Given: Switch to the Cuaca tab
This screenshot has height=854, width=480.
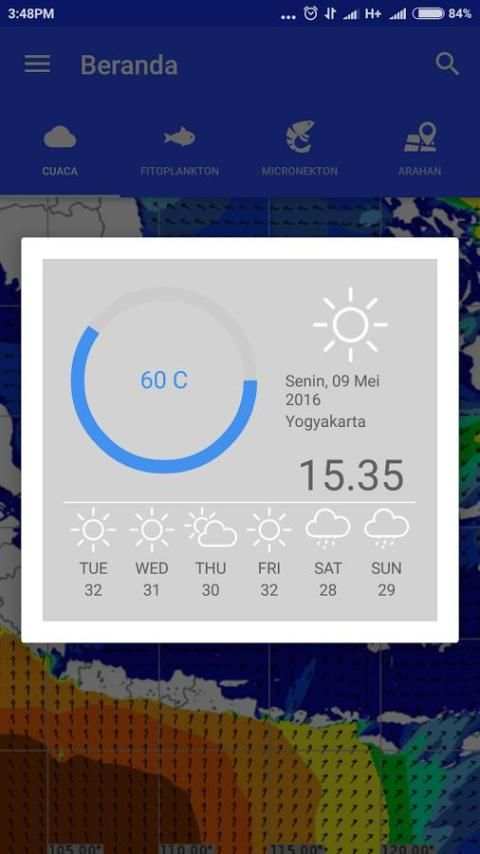Looking at the screenshot, I should point(60,149).
